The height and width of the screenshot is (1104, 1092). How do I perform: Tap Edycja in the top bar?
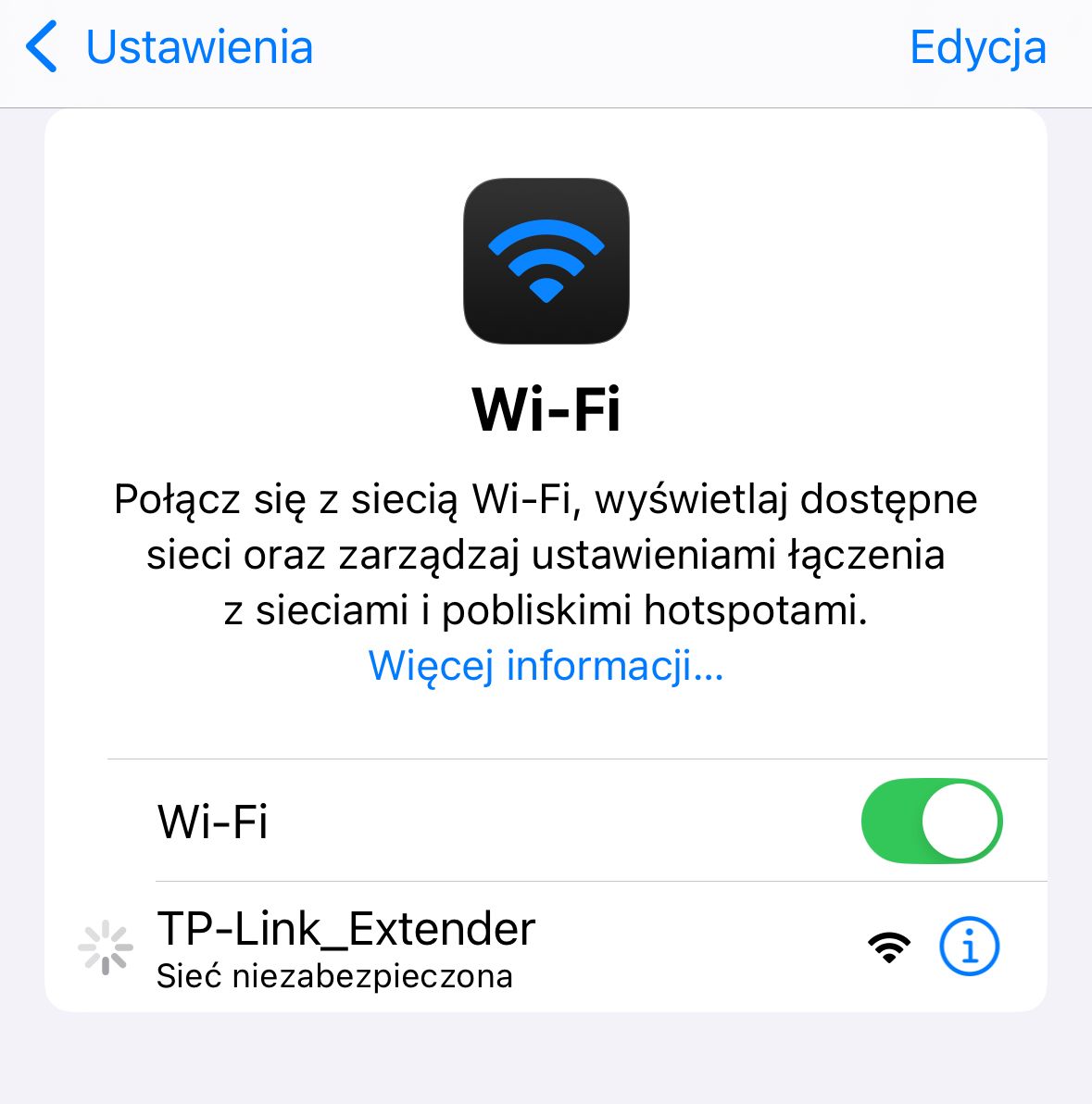coord(977,48)
